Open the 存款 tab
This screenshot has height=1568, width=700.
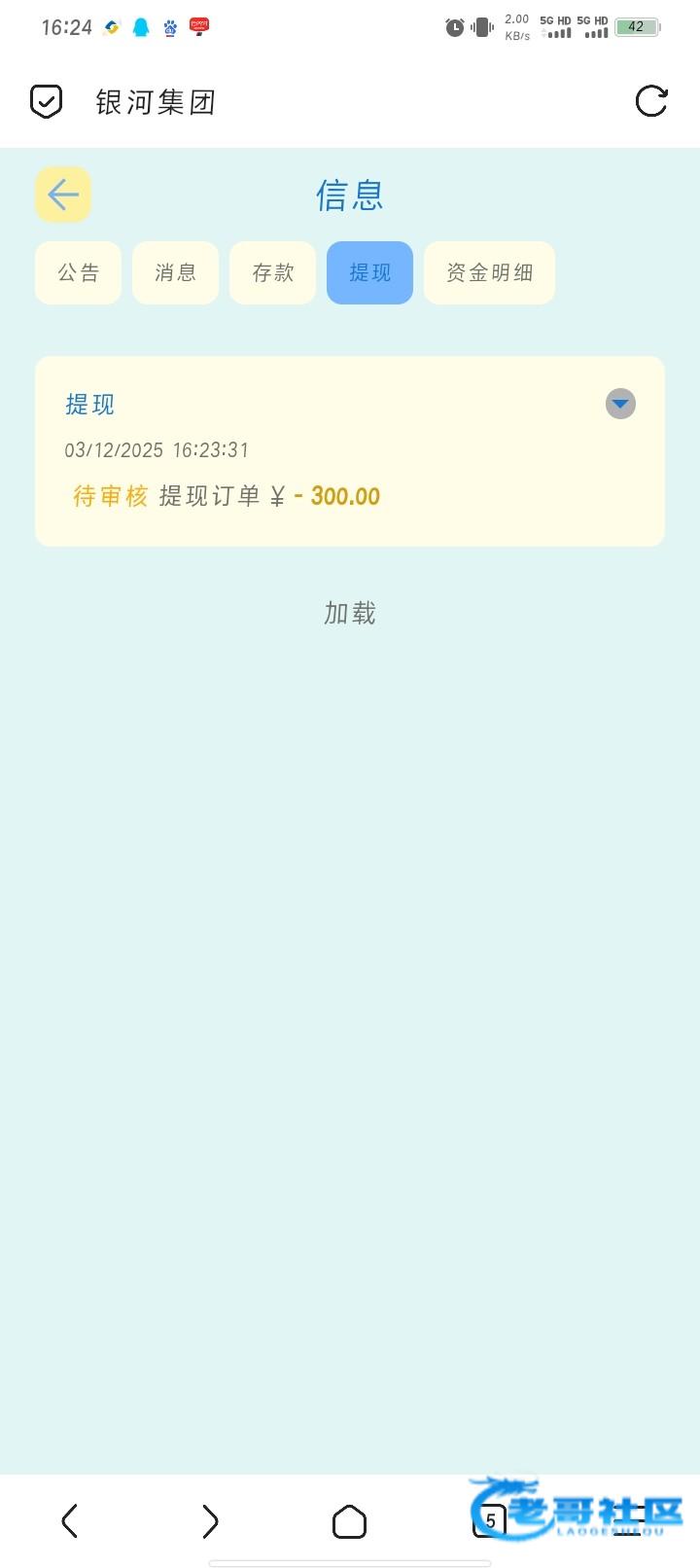click(x=272, y=272)
